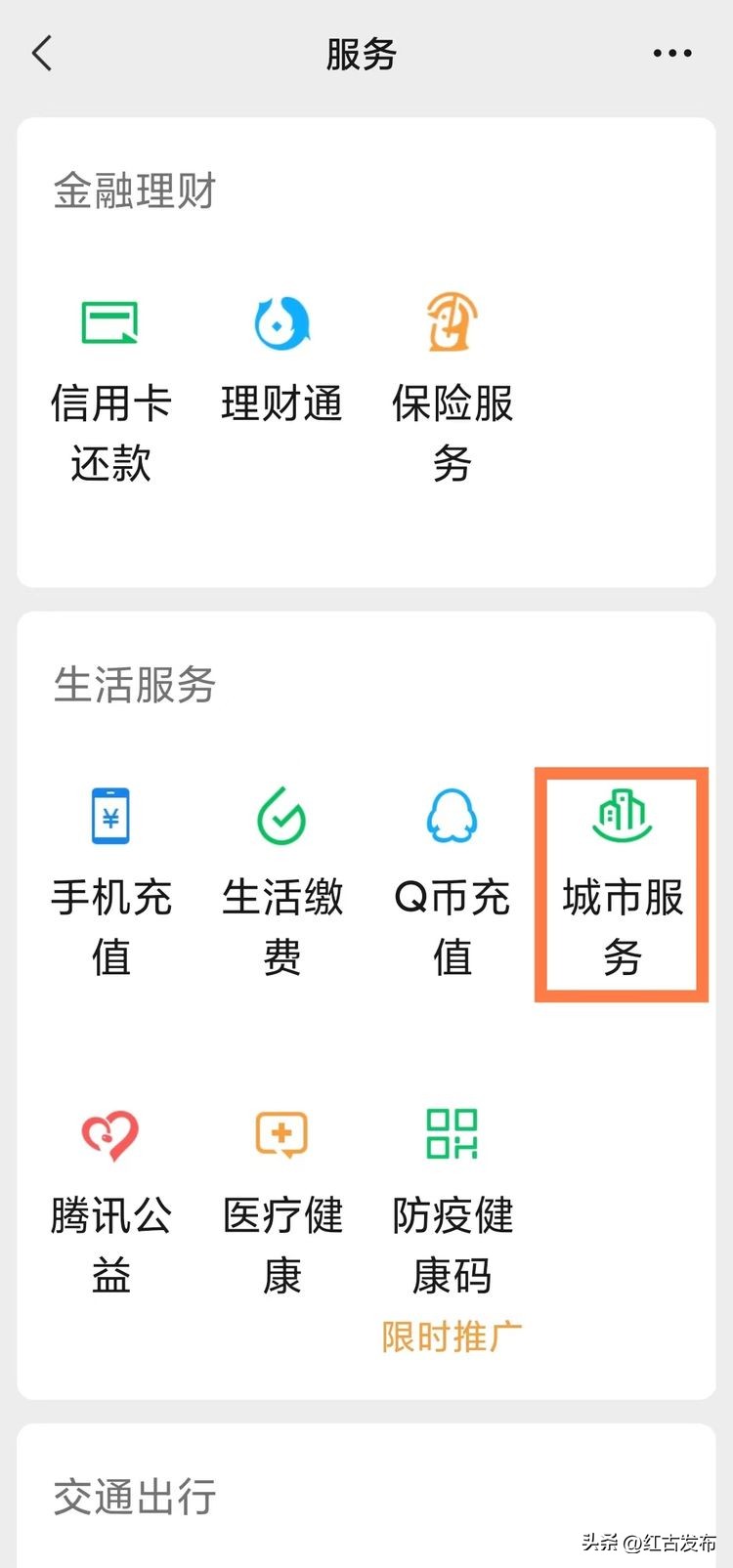Go back using the left chevron arrow
This screenshot has height=1568, width=733.
coord(42,54)
